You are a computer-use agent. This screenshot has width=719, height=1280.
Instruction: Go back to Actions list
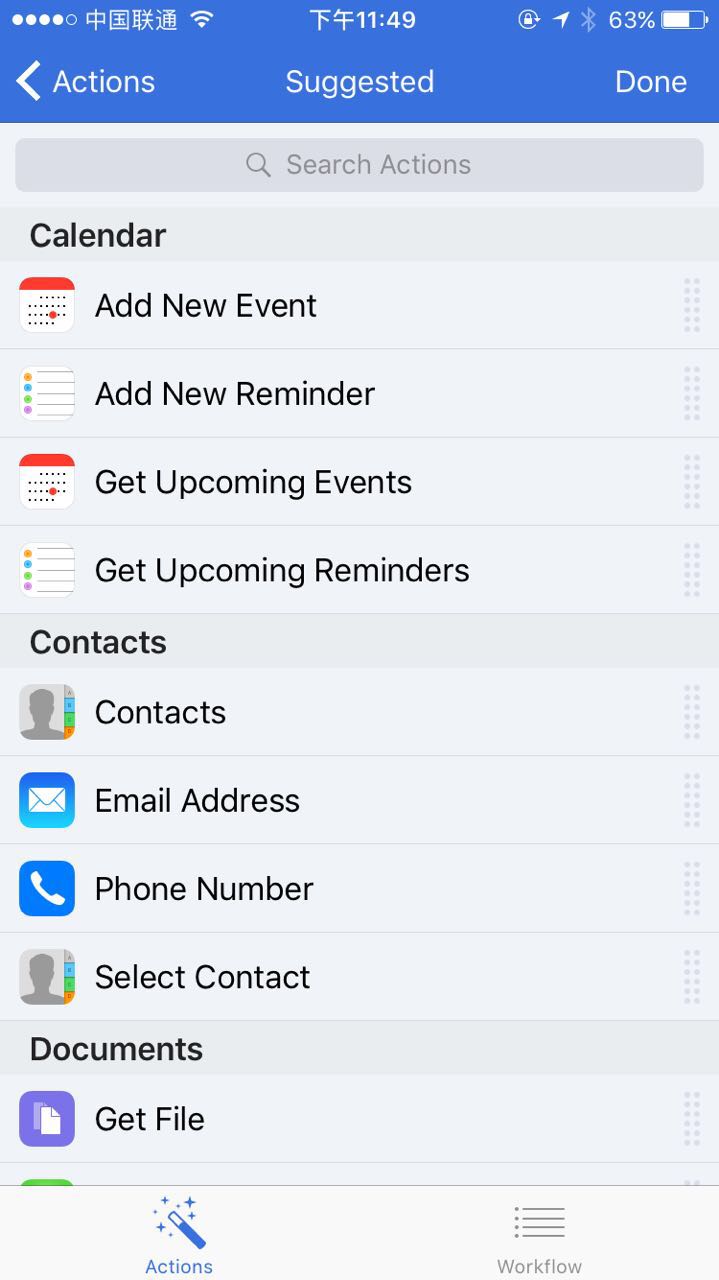pyautogui.click(x=86, y=82)
